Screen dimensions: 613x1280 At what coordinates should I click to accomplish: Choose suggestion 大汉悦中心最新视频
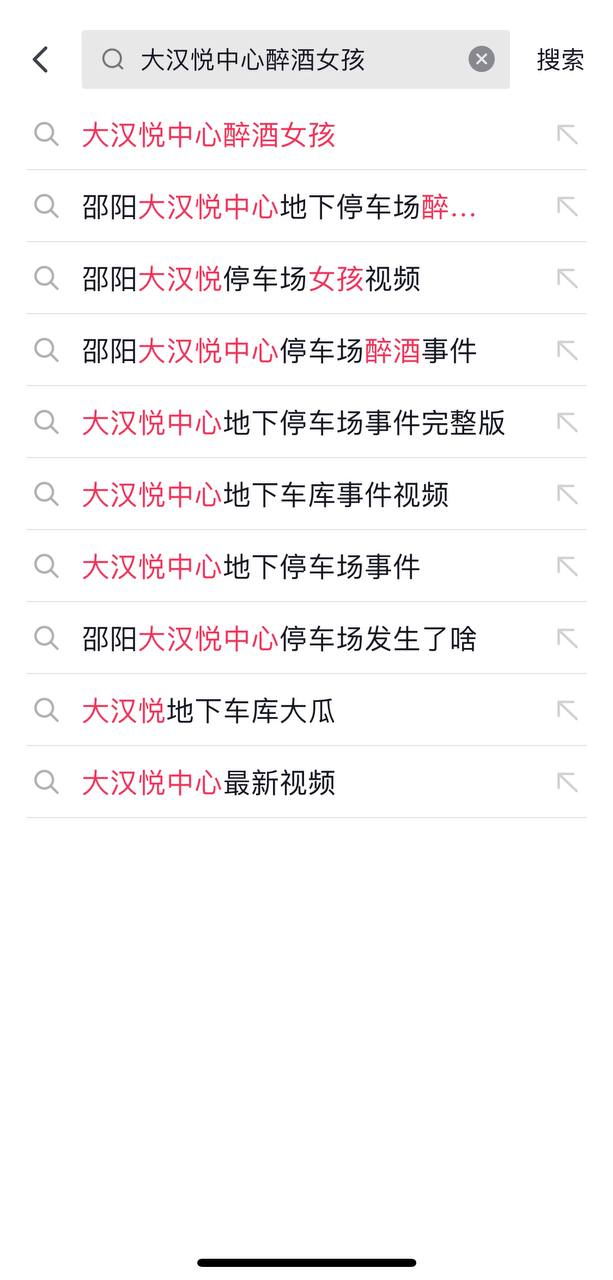[x=208, y=783]
